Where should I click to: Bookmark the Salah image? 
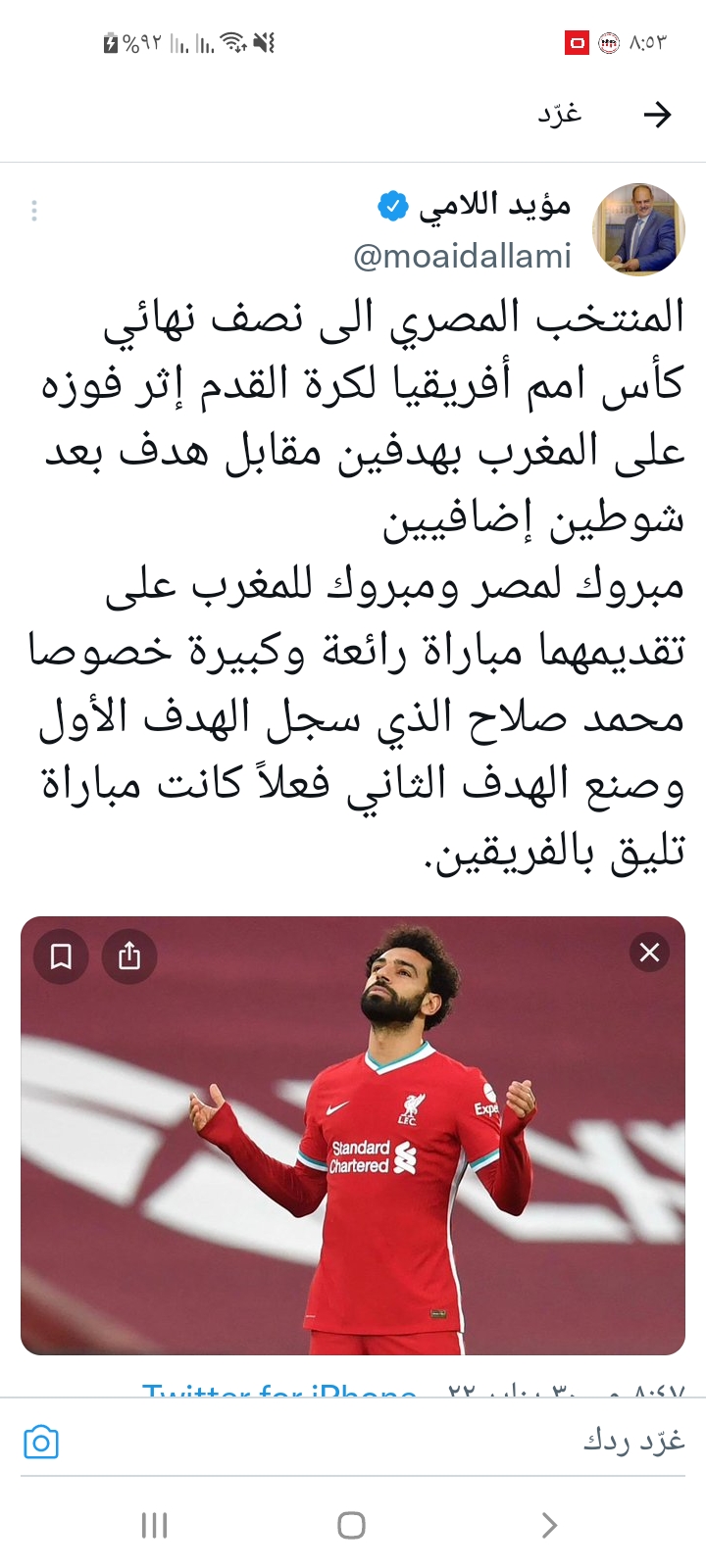tap(61, 956)
